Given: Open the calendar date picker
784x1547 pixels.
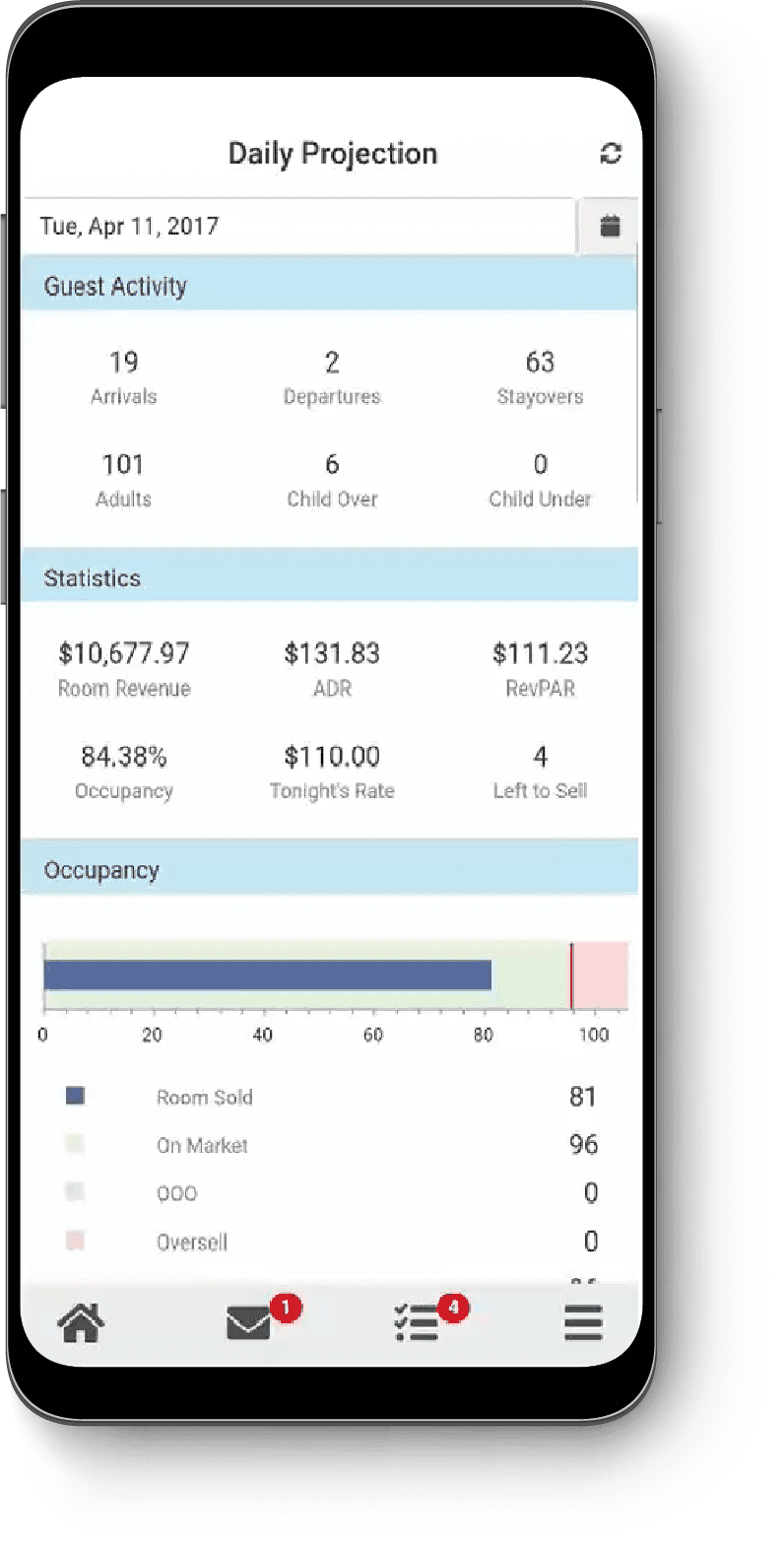Looking at the screenshot, I should (608, 226).
